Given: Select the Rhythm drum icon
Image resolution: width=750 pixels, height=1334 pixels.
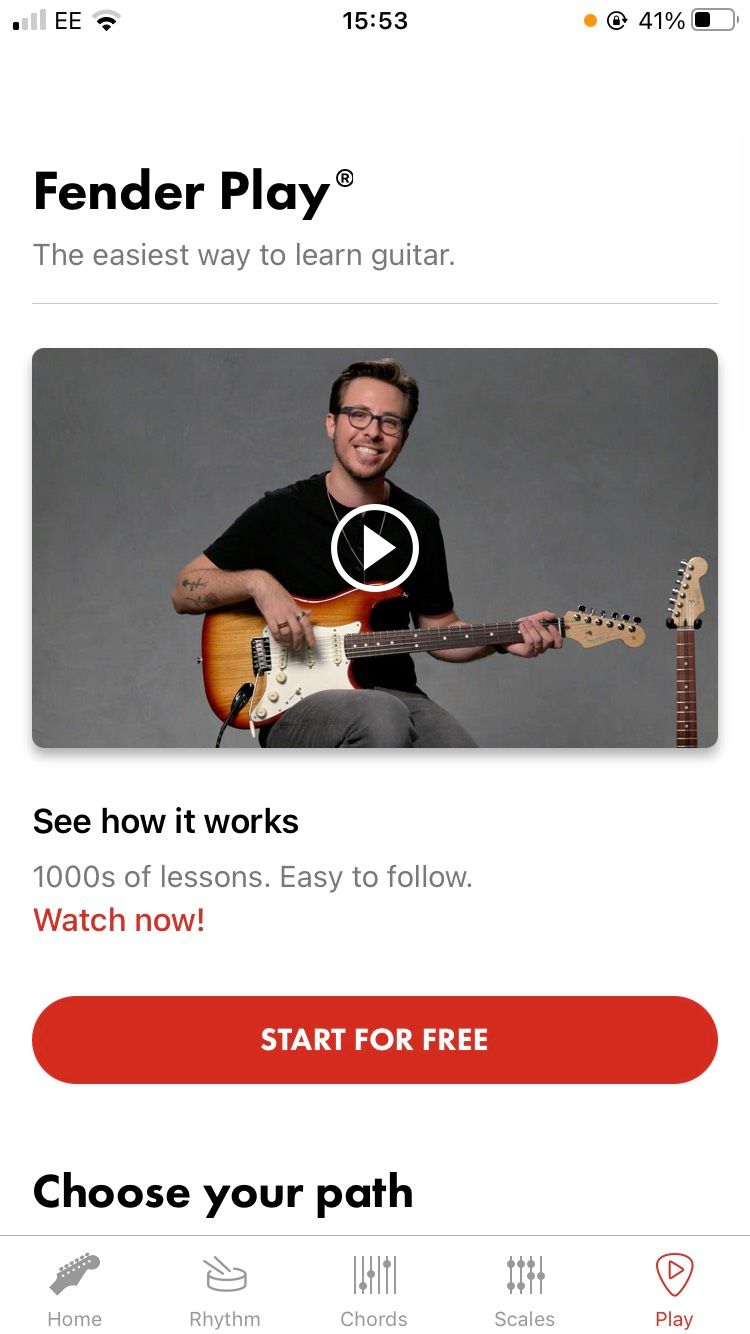Looking at the screenshot, I should pos(225,1274).
